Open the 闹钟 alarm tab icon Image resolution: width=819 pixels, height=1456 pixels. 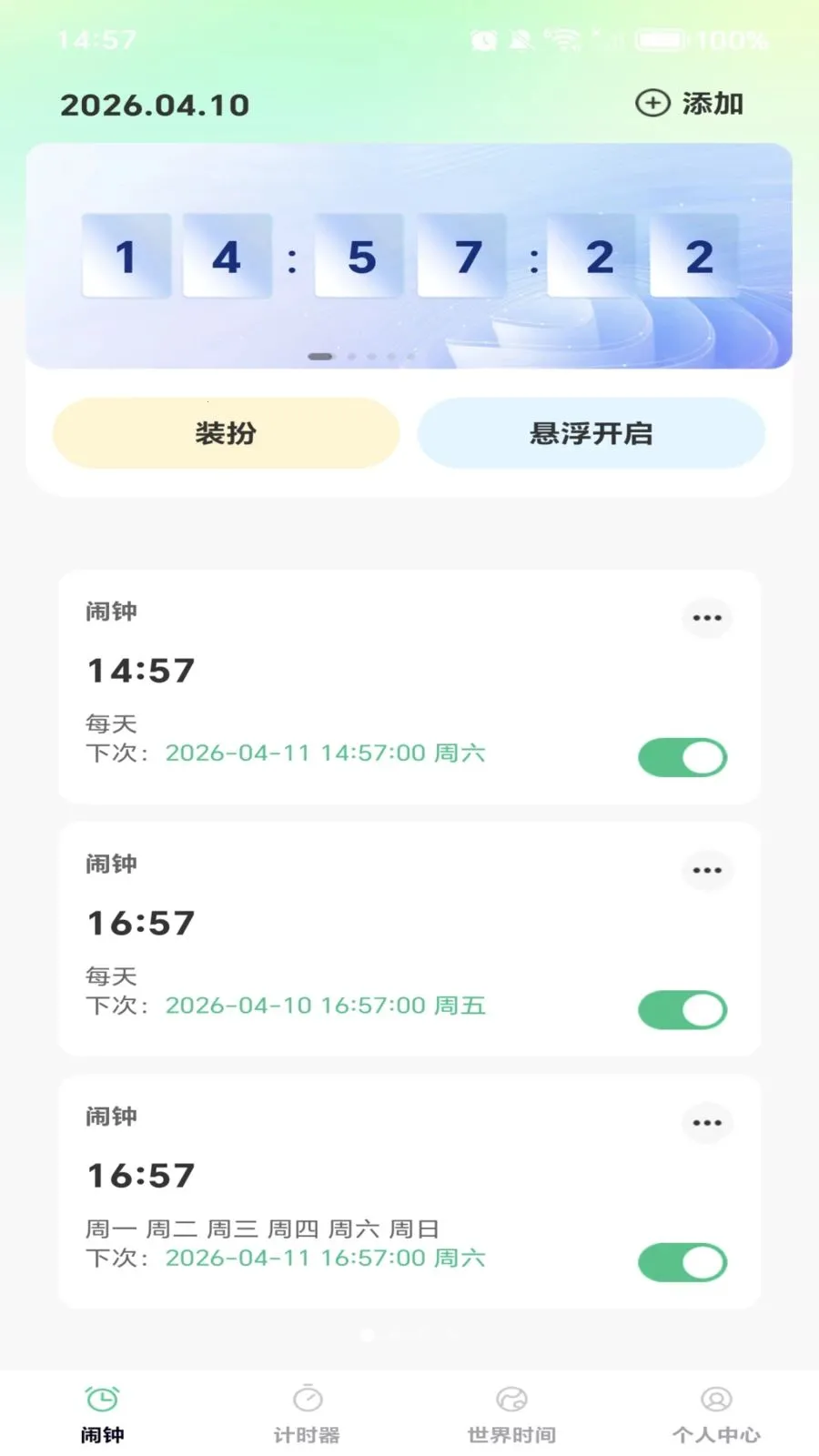[102, 1398]
